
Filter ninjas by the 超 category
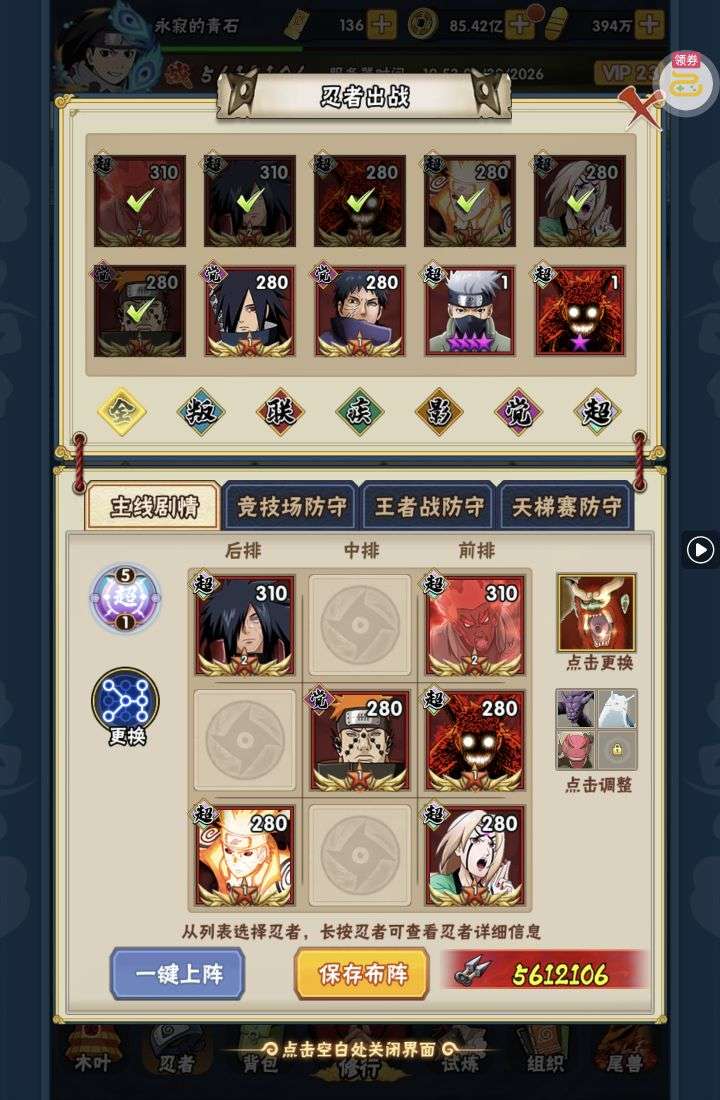(x=598, y=412)
